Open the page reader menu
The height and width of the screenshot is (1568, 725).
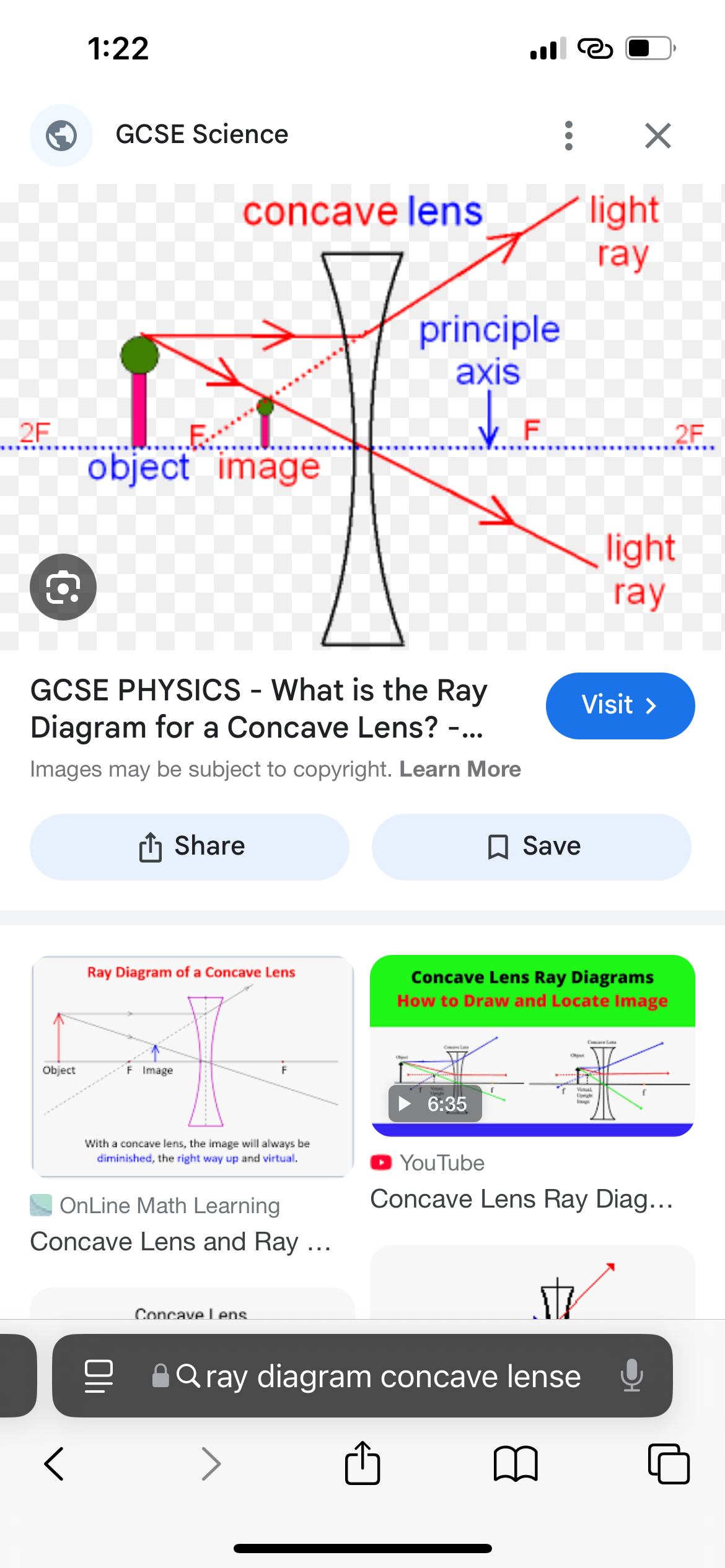click(x=99, y=1376)
